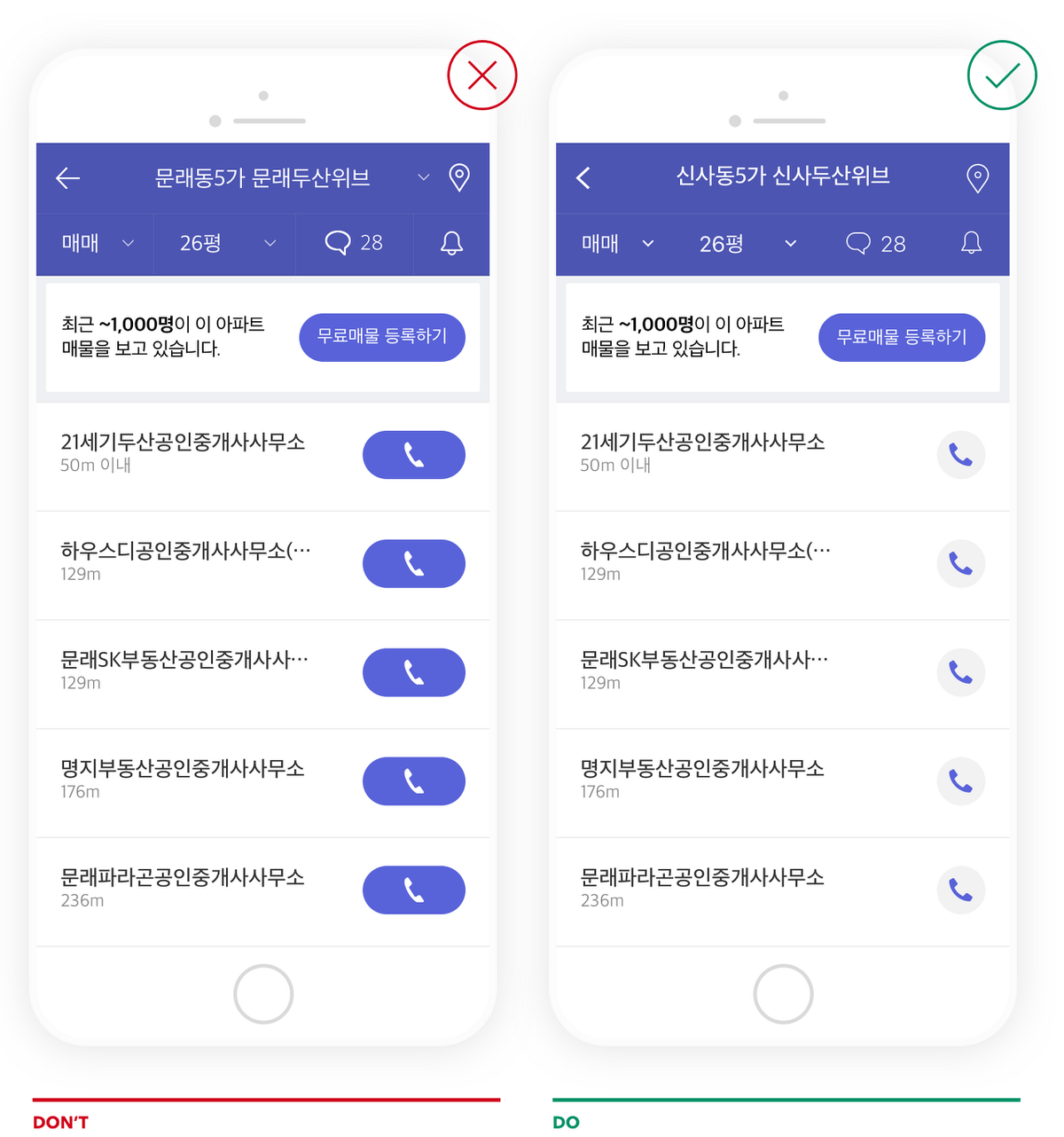This screenshot has height=1137, width=1064.
Task: Tap the back arrow in the left phone header
Action: [x=67, y=177]
